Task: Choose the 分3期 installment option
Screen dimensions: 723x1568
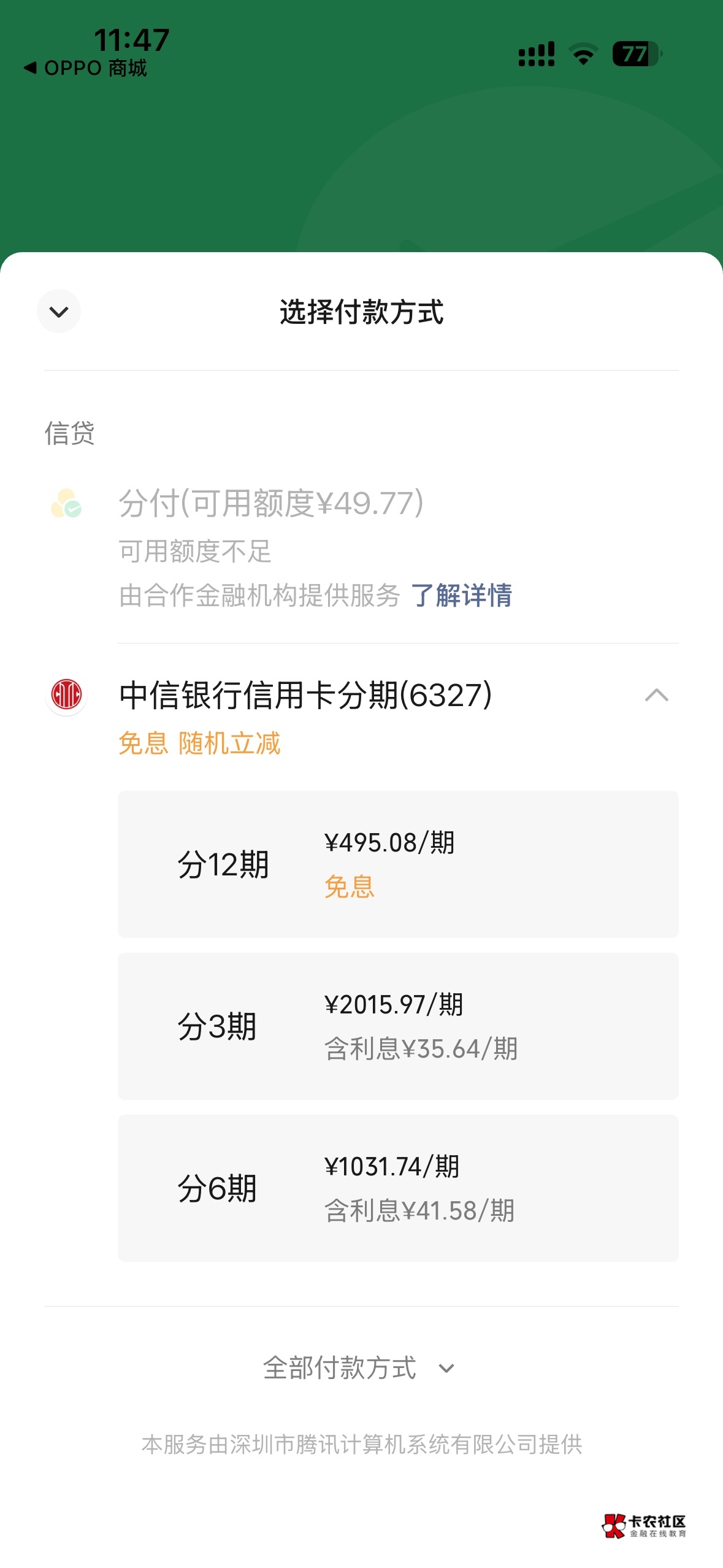Action: [x=398, y=1026]
